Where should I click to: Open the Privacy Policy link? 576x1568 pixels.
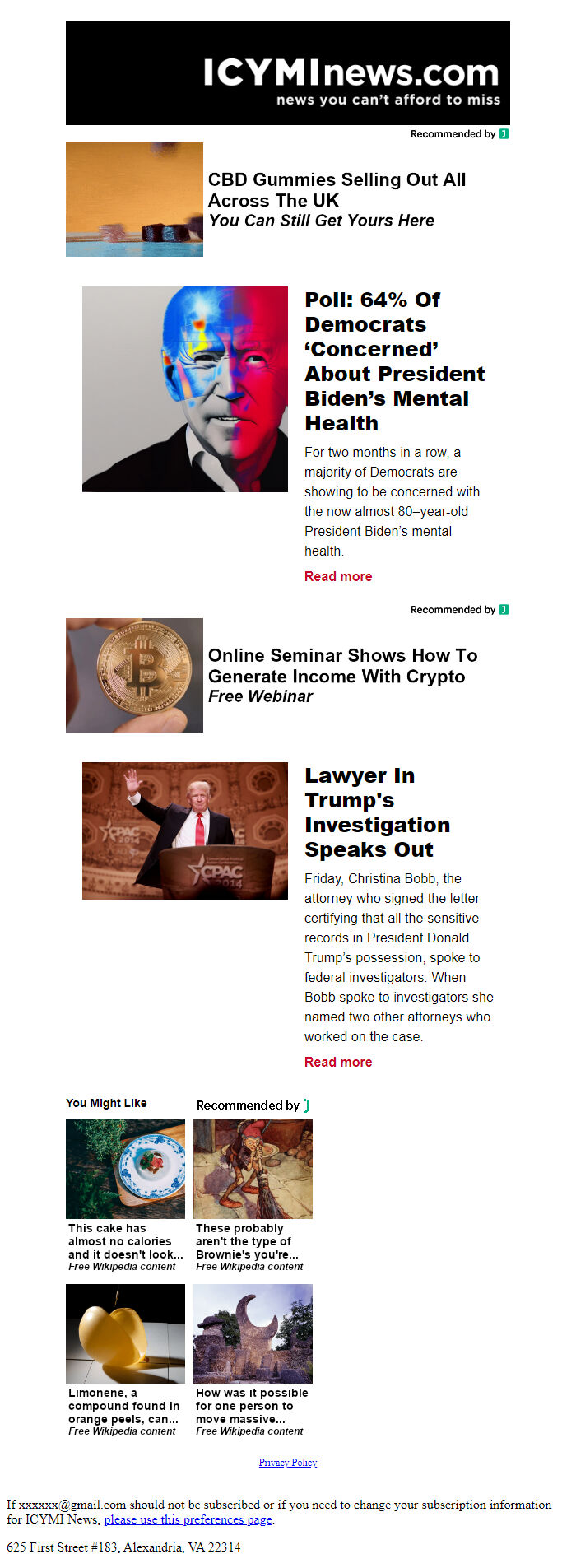pyautogui.click(x=287, y=1463)
